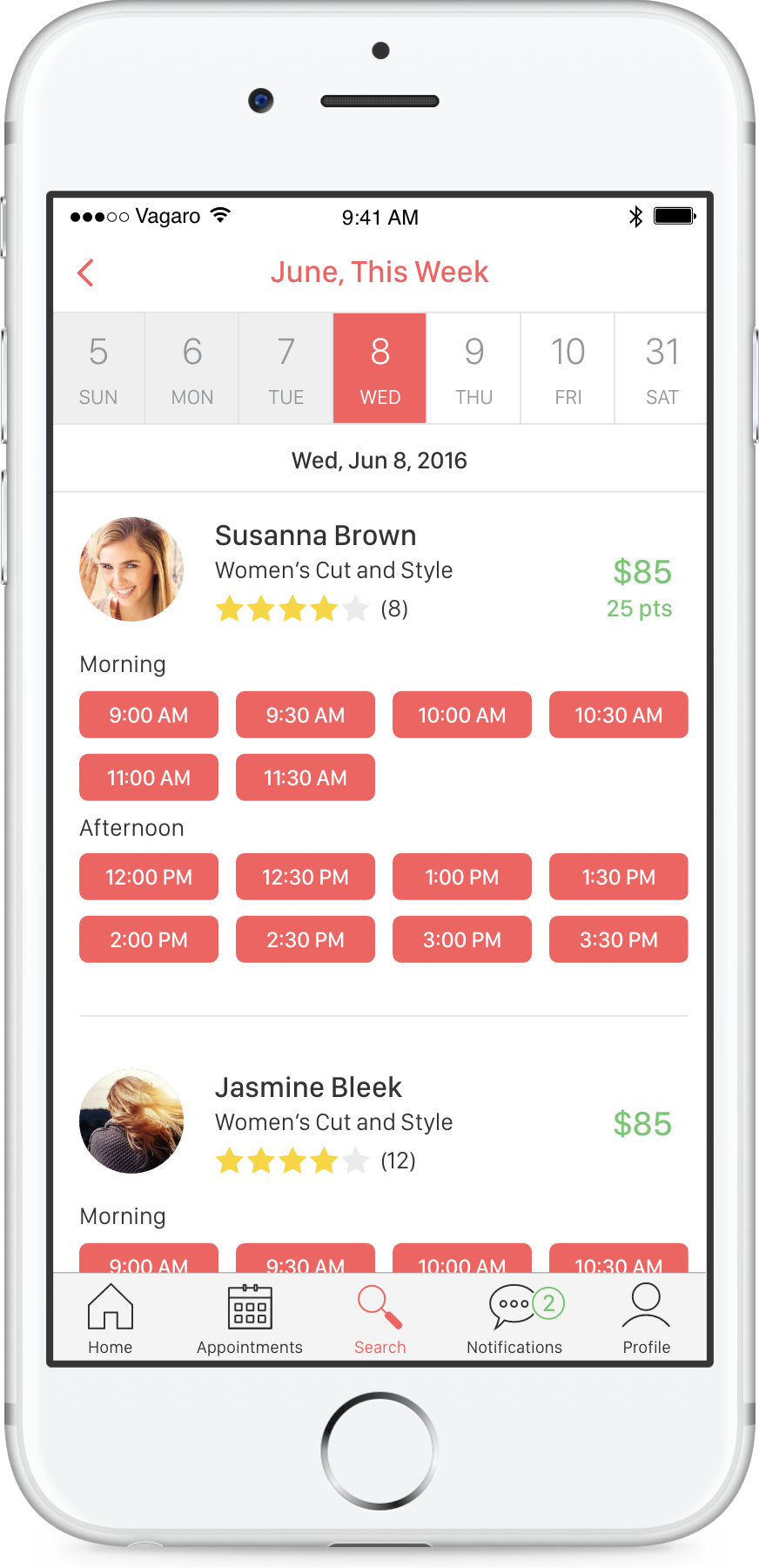Go back using the top-left arrow
Viewport: 759px width, 1568px height.
[x=85, y=273]
